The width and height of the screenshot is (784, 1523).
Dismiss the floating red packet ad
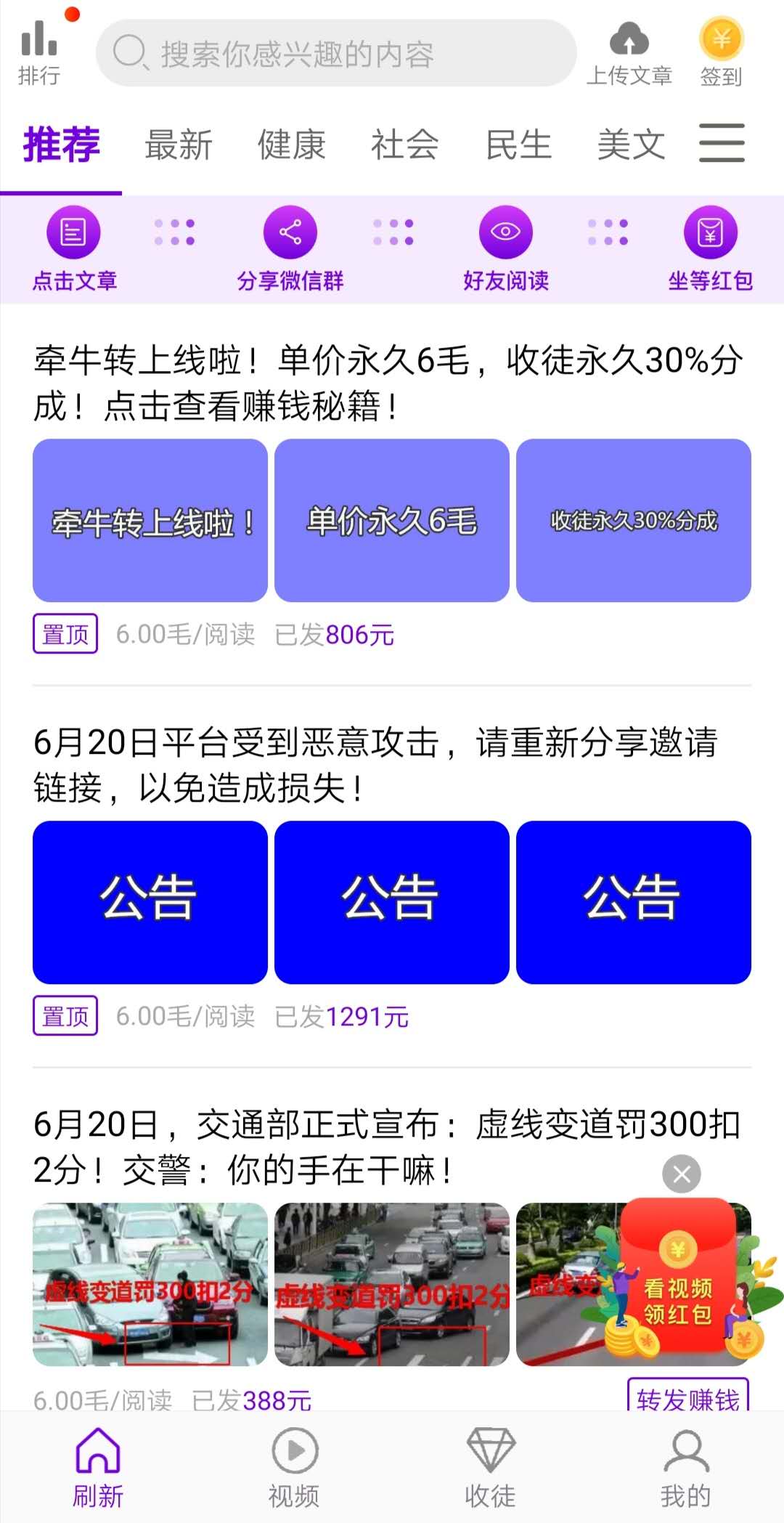pos(682,1174)
